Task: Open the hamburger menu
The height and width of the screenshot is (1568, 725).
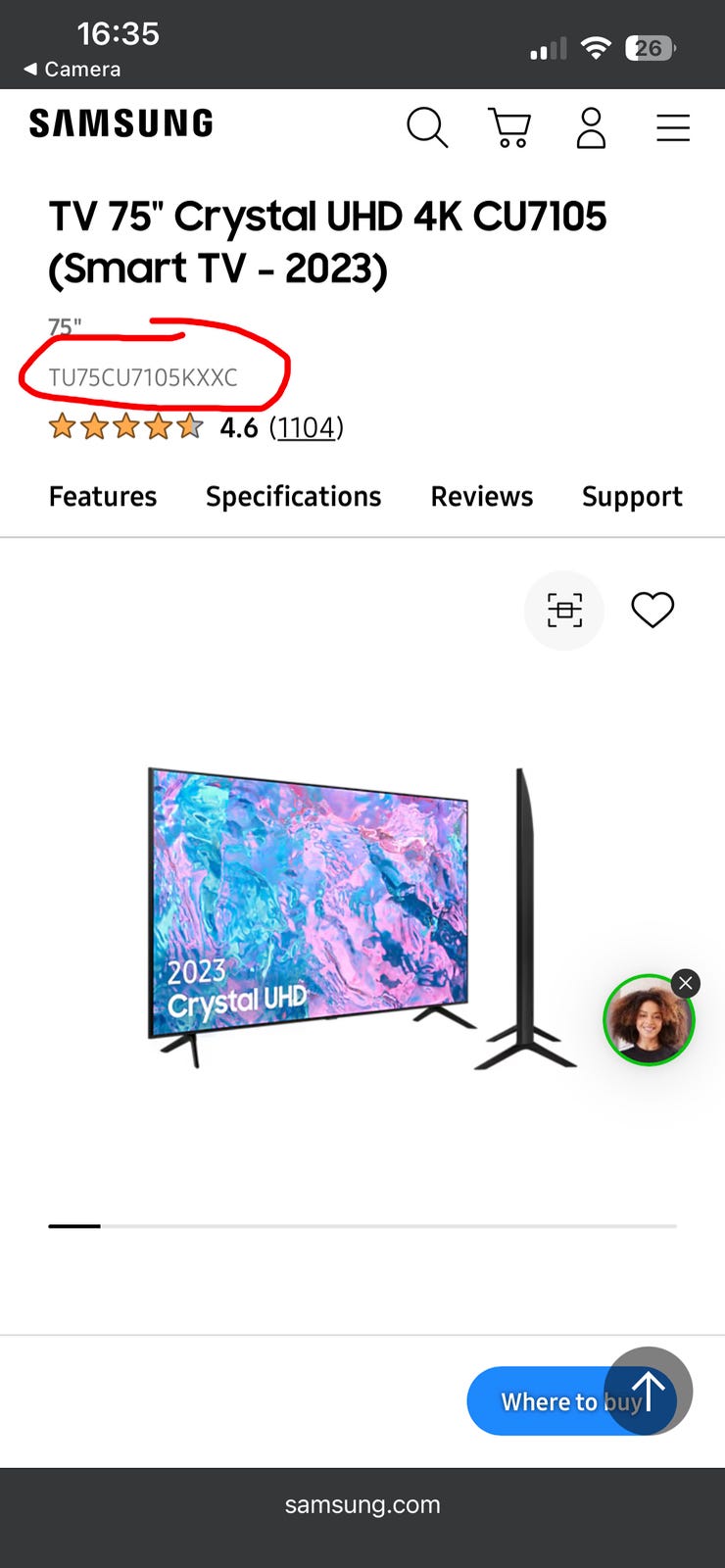Action: pos(673,127)
